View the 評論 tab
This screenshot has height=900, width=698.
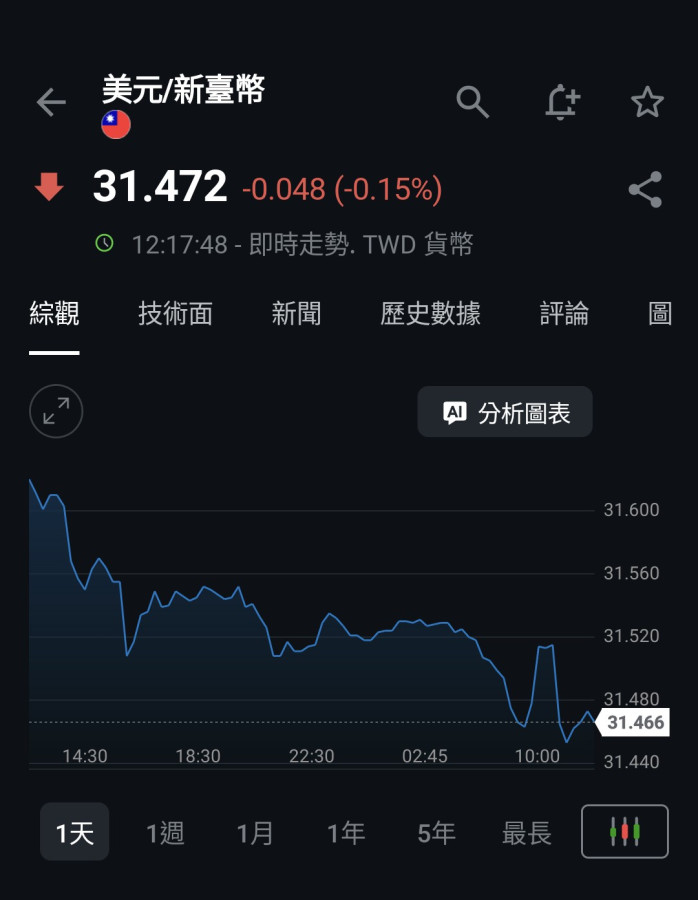click(x=564, y=314)
